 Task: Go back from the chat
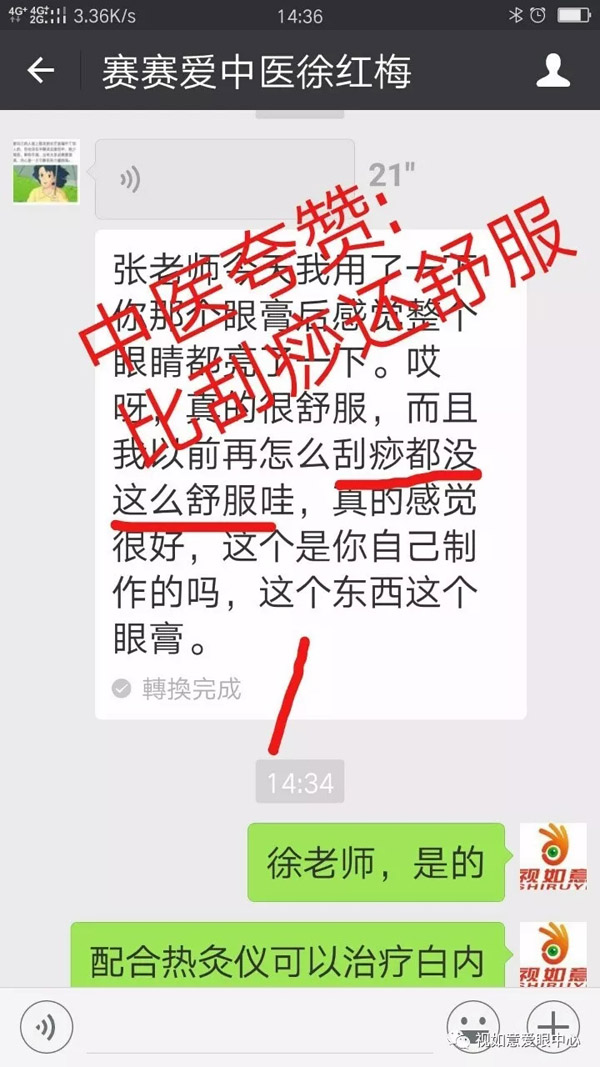pyautogui.click(x=41, y=72)
